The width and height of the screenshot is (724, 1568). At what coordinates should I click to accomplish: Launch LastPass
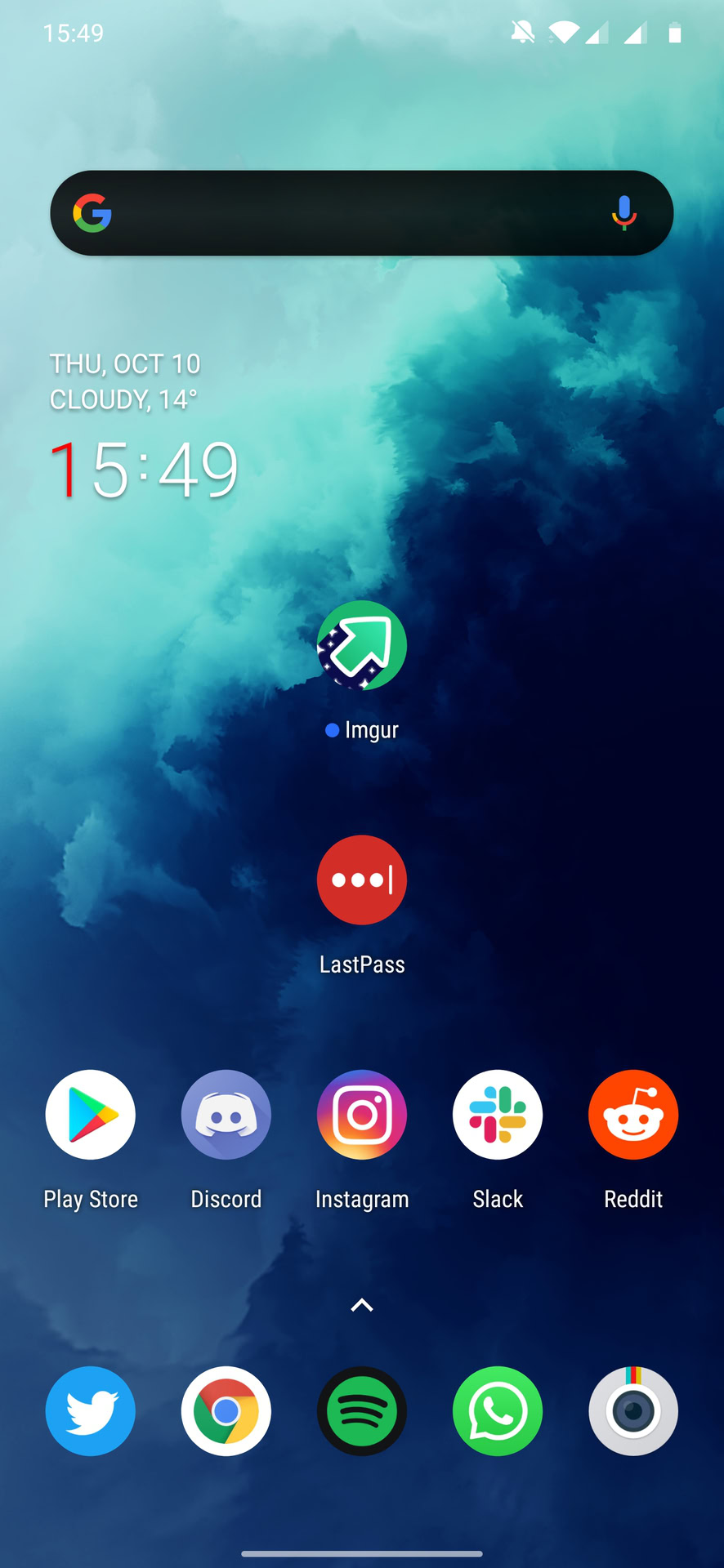tap(361, 880)
